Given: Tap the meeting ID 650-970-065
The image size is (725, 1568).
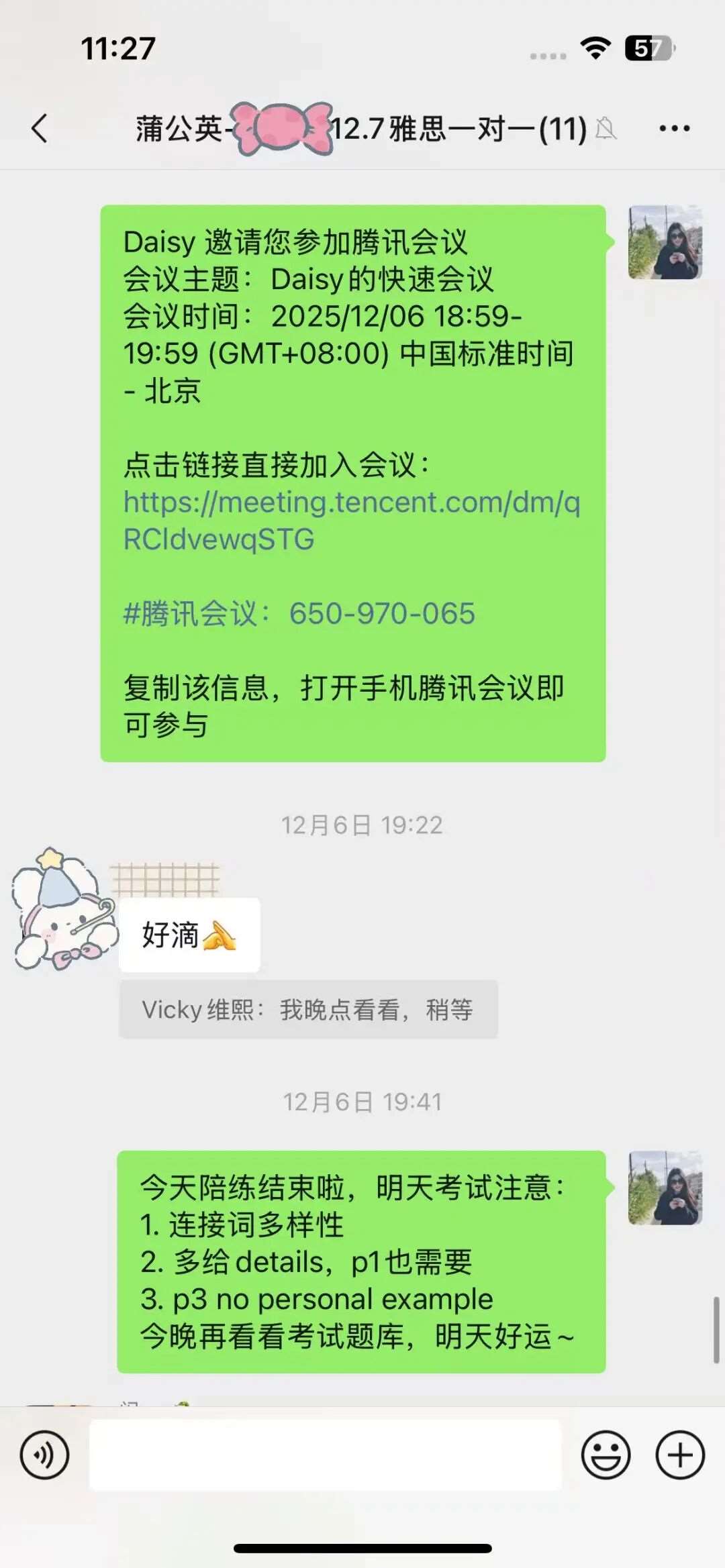Looking at the screenshot, I should coord(381,613).
